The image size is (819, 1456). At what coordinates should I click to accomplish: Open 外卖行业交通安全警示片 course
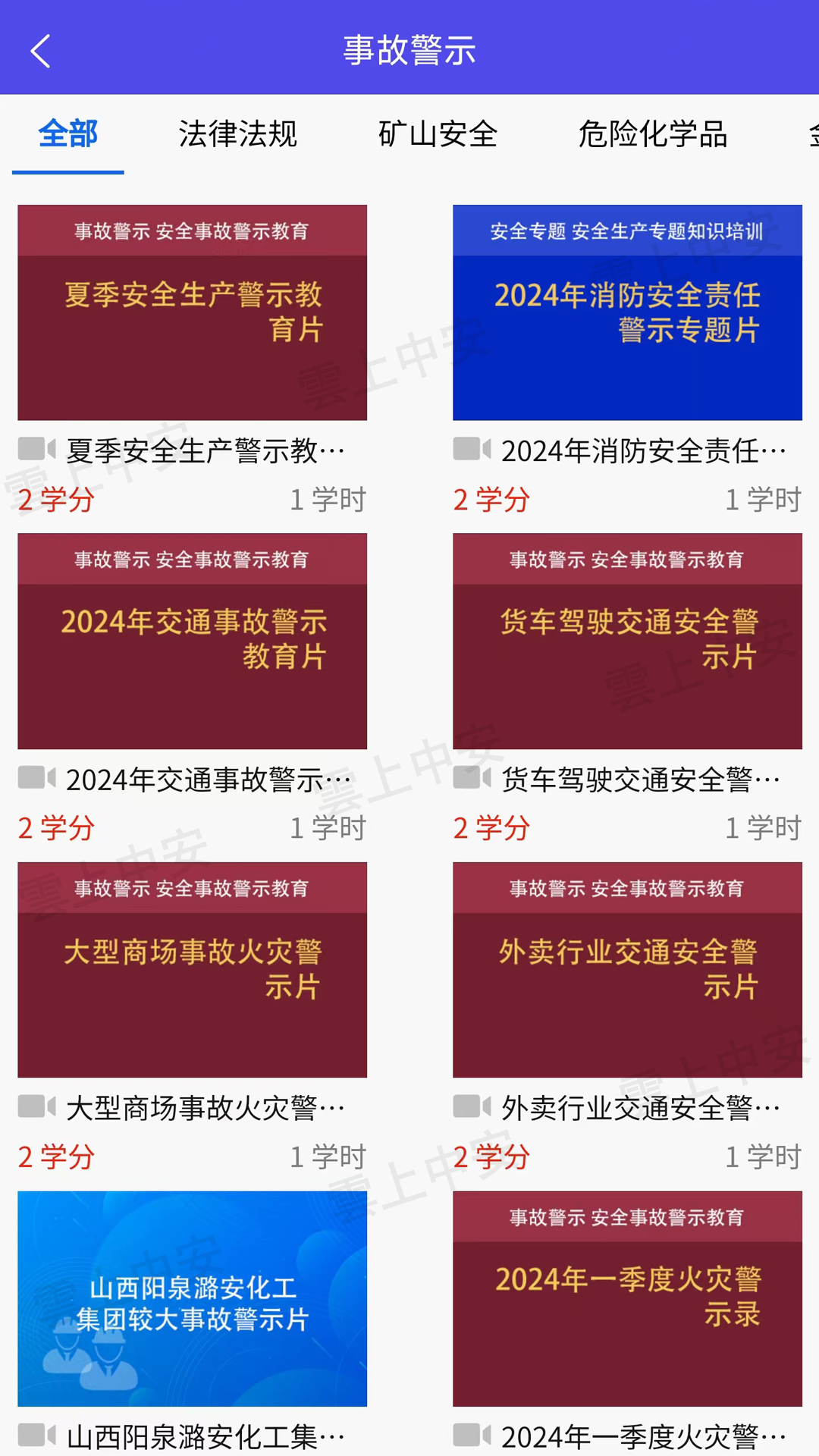(x=627, y=969)
